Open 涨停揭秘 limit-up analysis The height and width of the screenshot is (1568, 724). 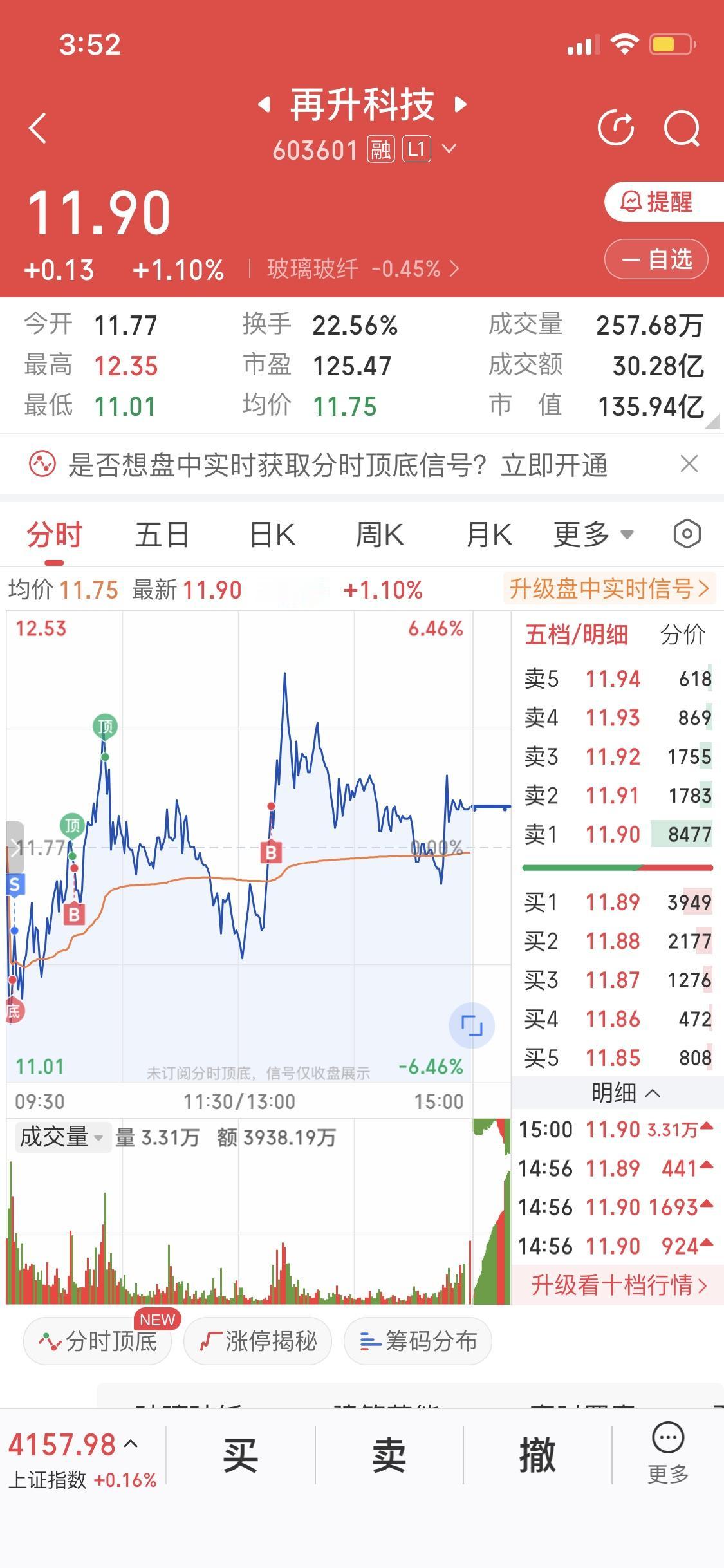[x=257, y=1341]
